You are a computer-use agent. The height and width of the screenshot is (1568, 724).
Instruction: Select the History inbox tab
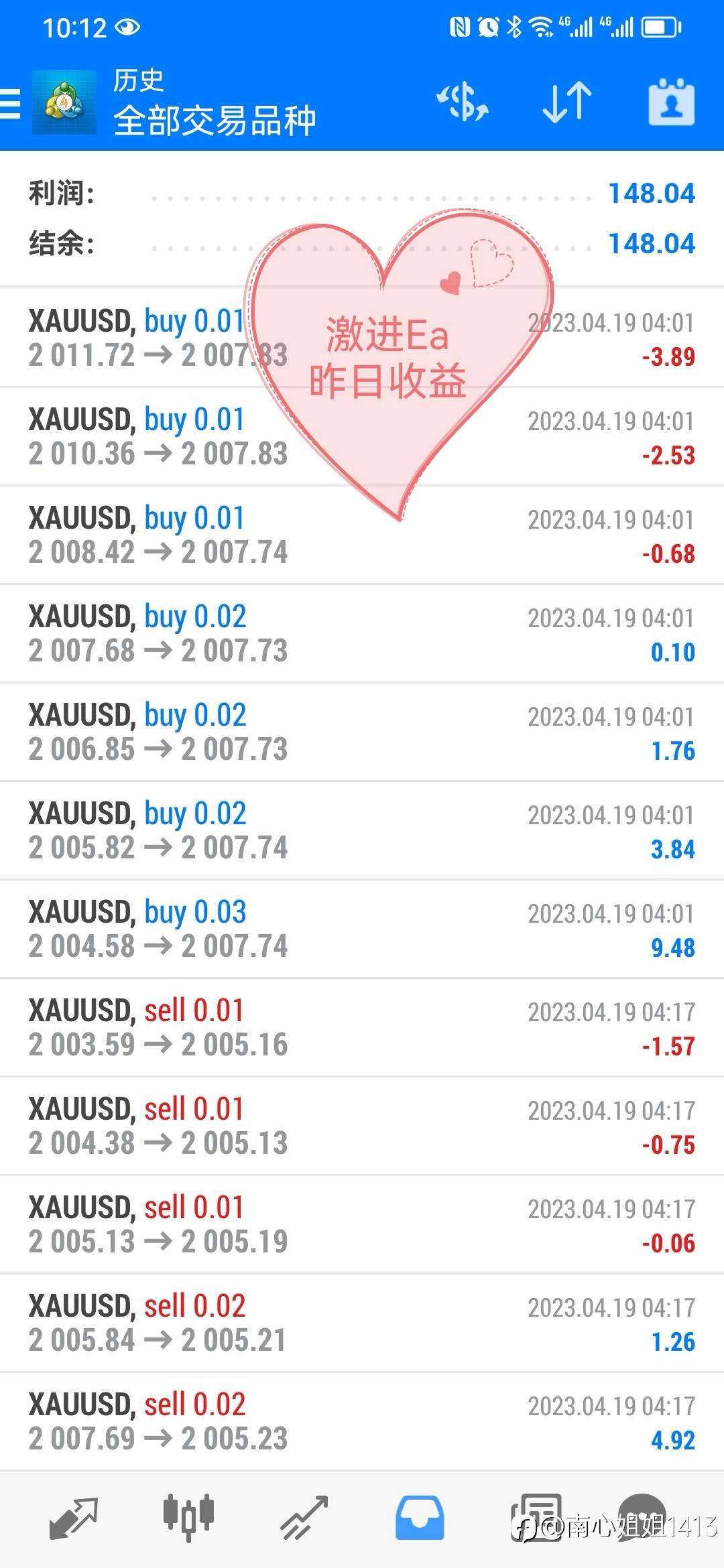420,1517
